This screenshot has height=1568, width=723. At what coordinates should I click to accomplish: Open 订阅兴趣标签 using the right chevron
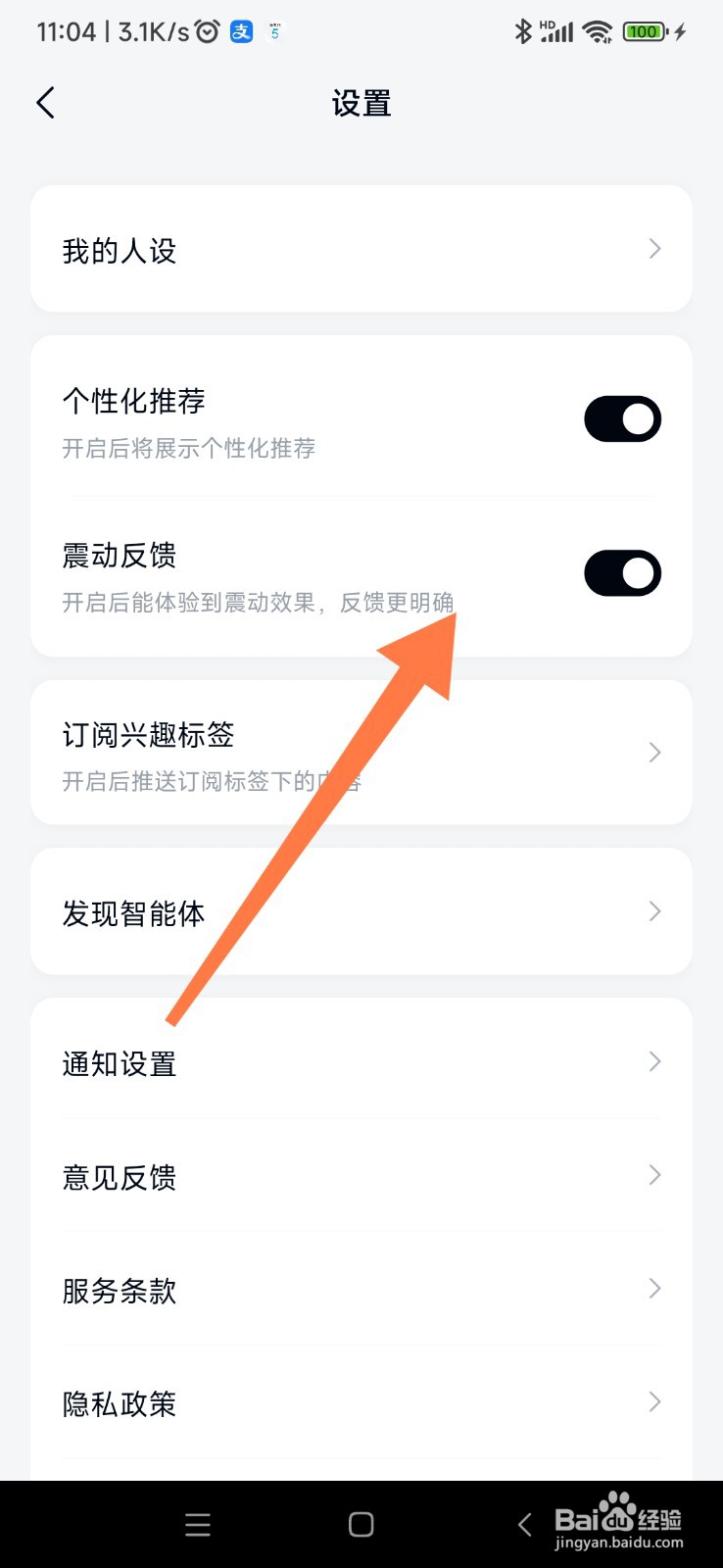tap(654, 752)
